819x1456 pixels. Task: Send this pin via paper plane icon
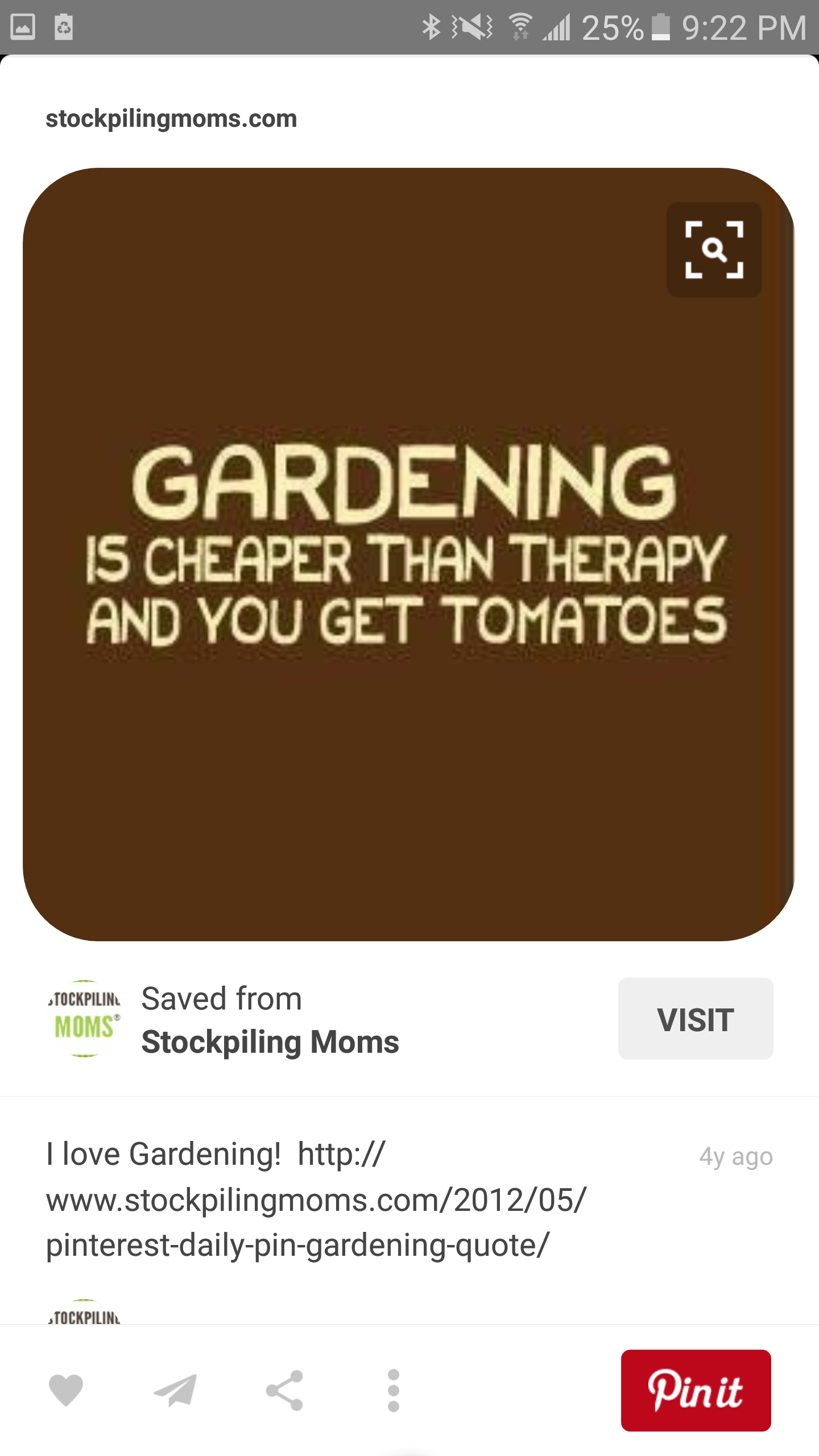pos(175,1390)
